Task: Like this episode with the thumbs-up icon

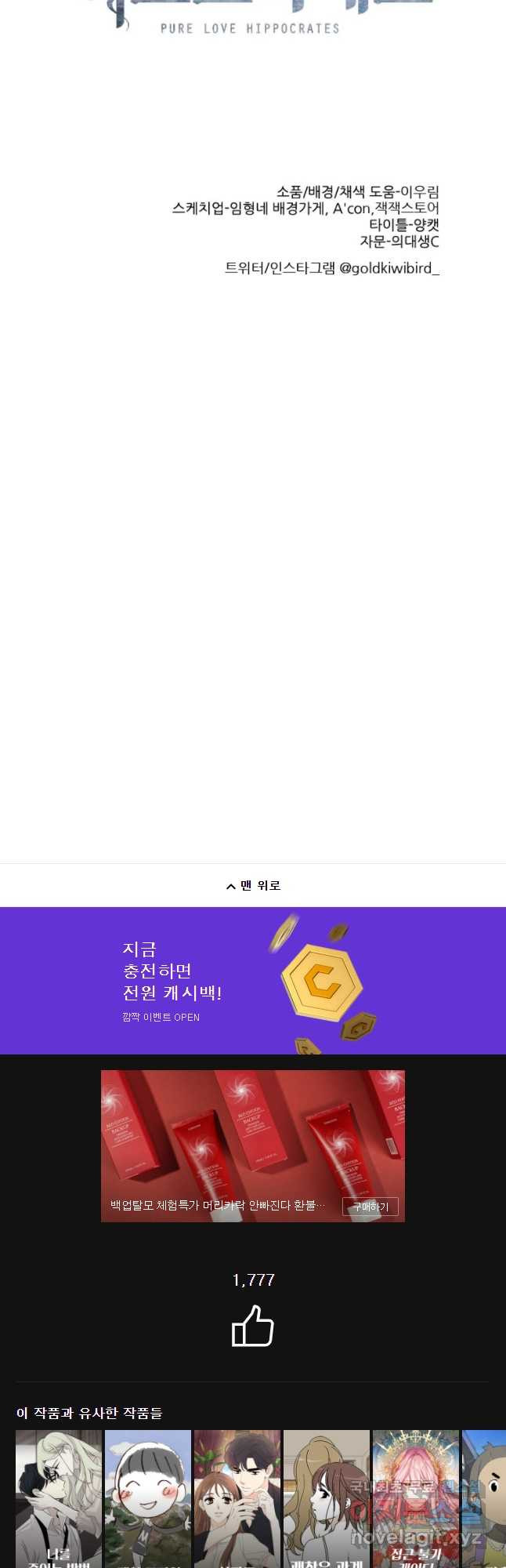Action: point(252,1326)
